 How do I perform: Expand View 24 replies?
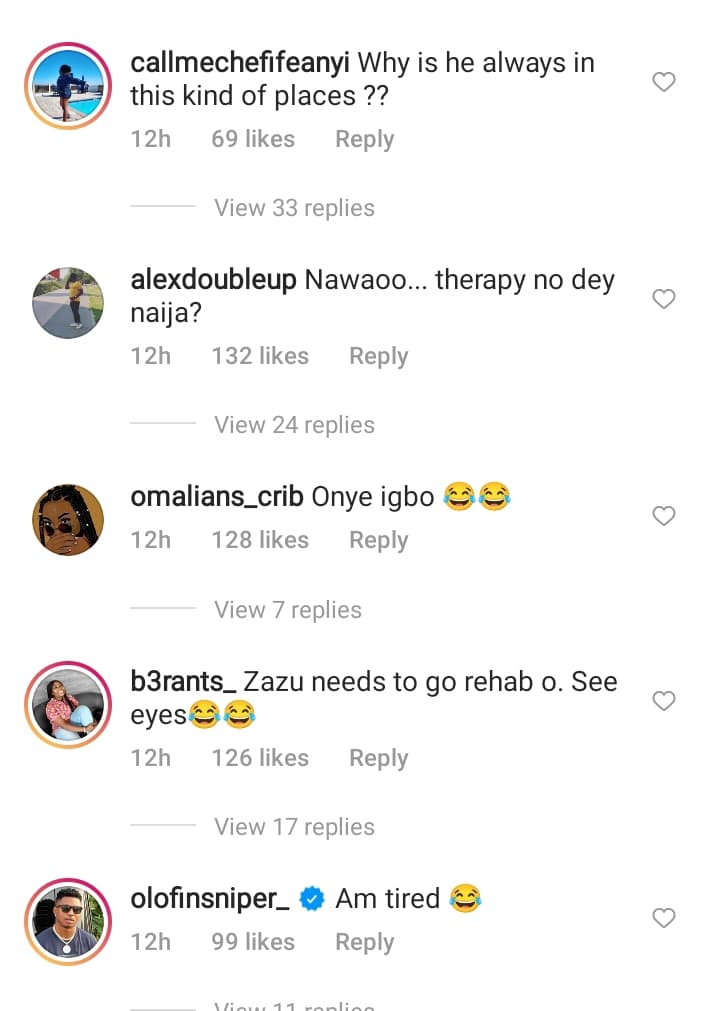tap(294, 425)
